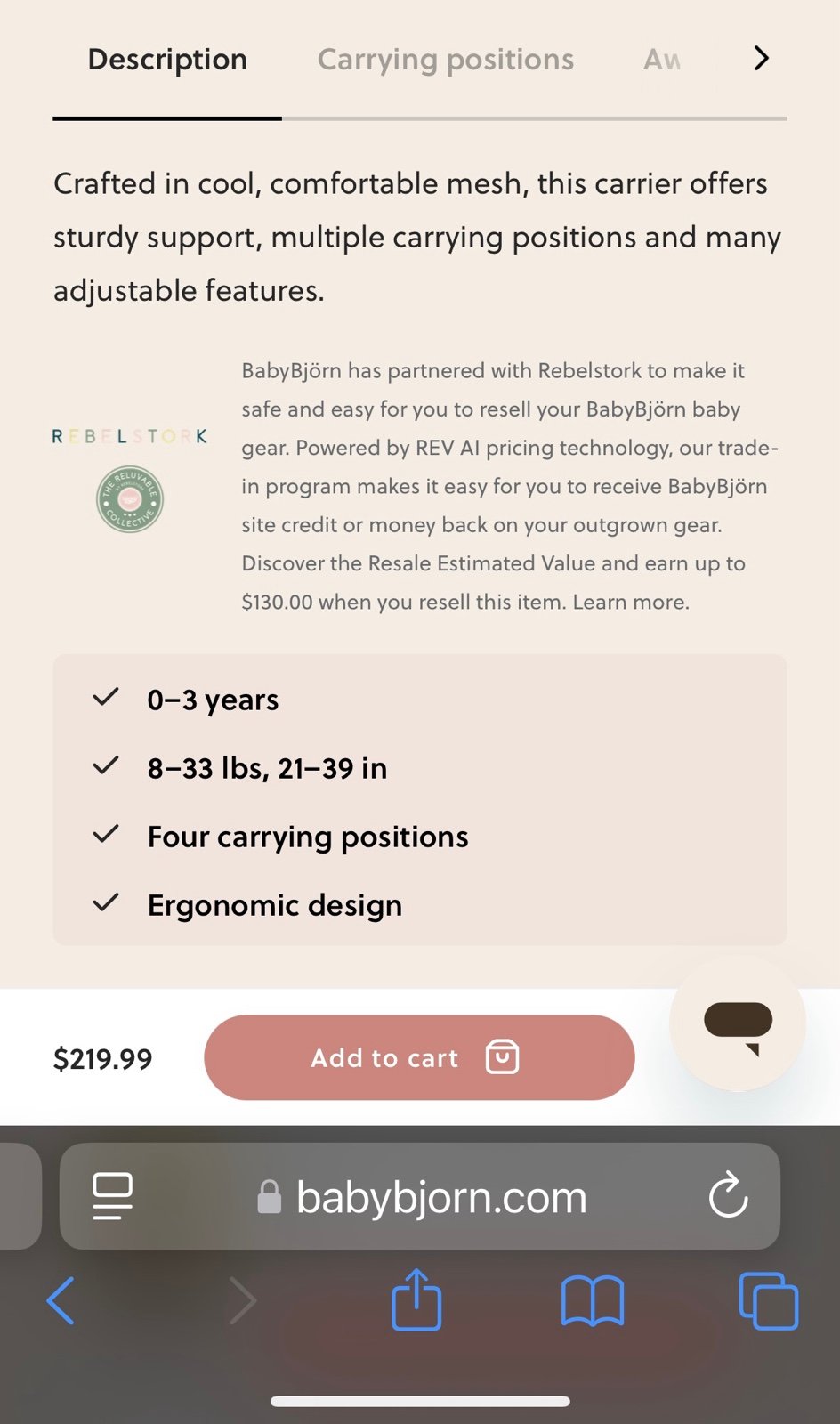The height and width of the screenshot is (1424, 840).
Task: Open the chat support bubble
Action: click(738, 1023)
